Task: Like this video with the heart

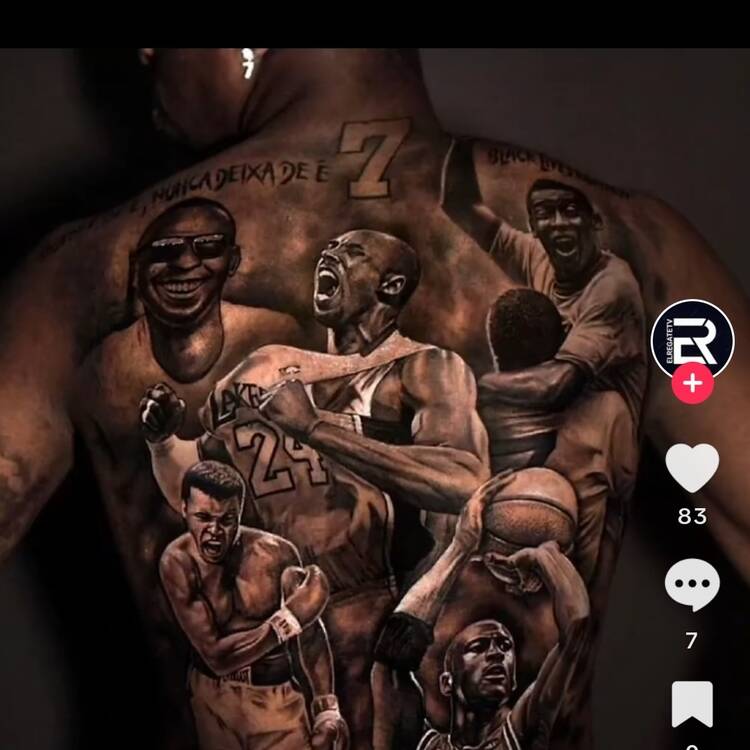Action: pos(692,468)
